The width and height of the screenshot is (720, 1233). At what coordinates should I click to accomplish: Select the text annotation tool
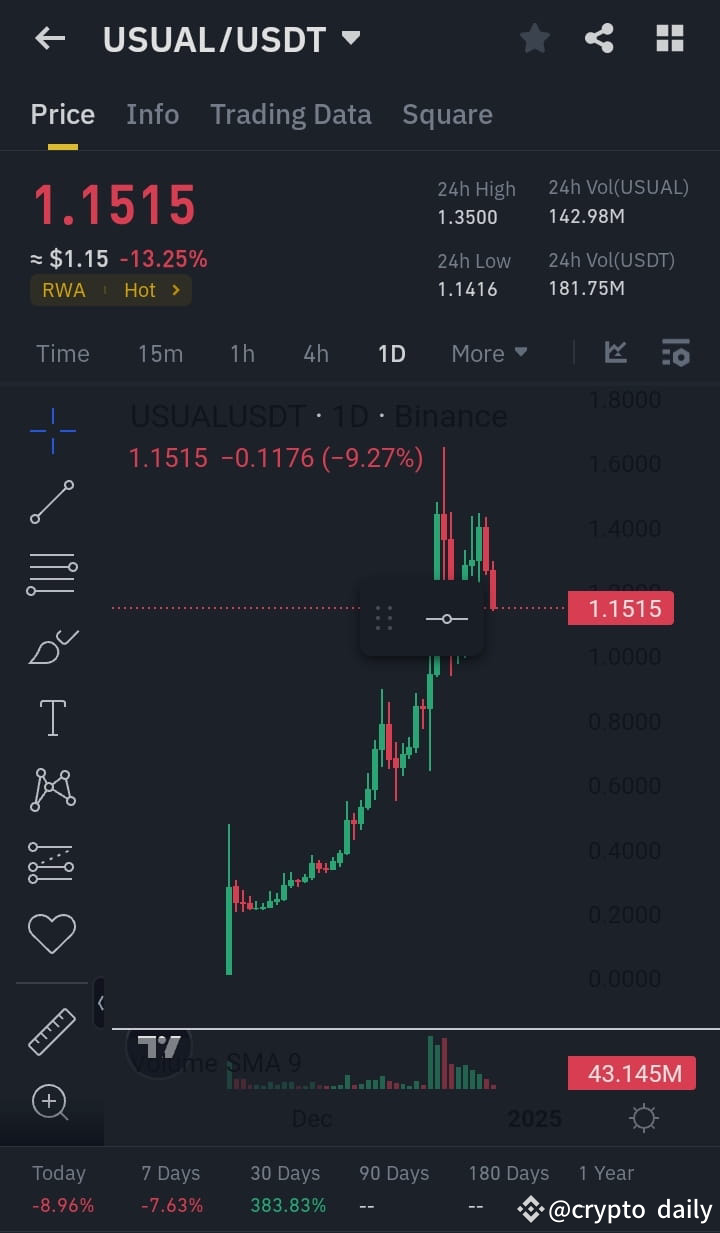51,717
